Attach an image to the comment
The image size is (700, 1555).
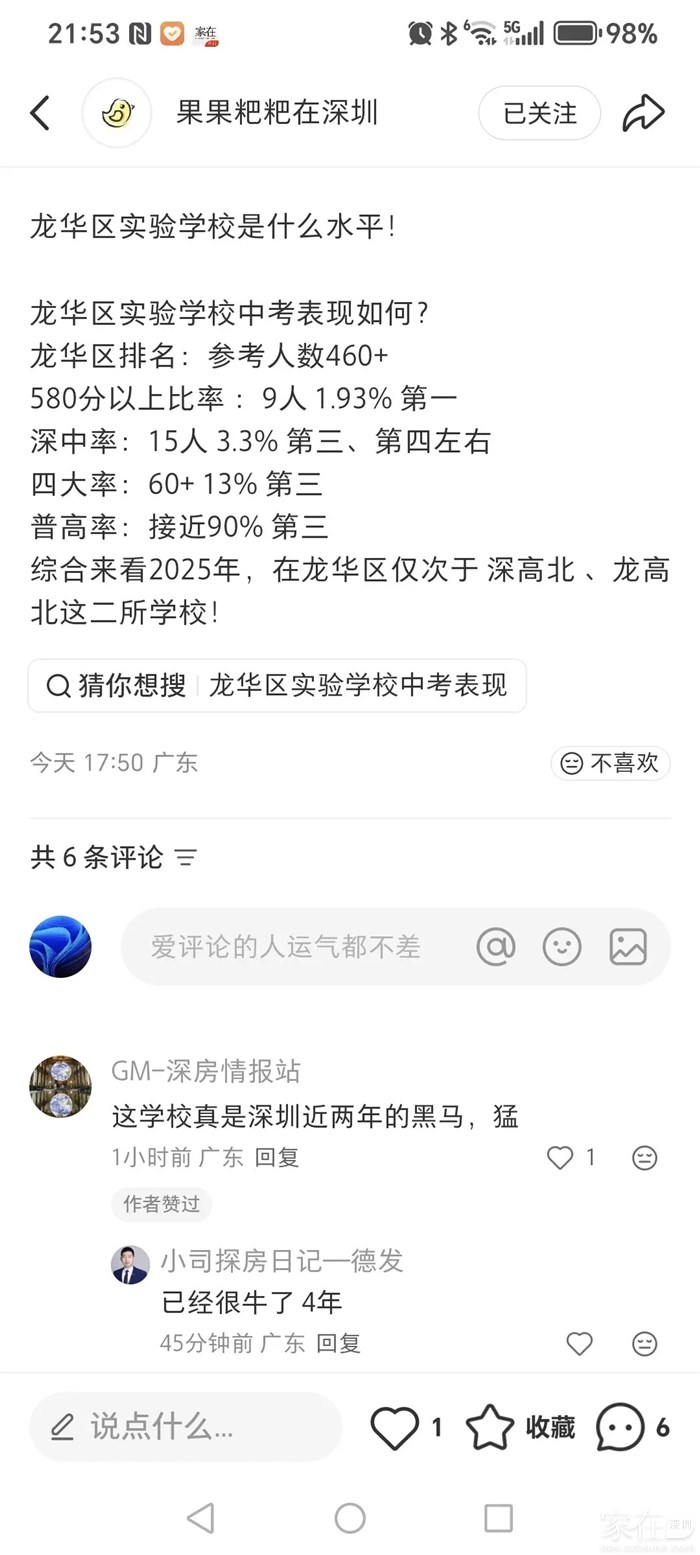point(628,946)
